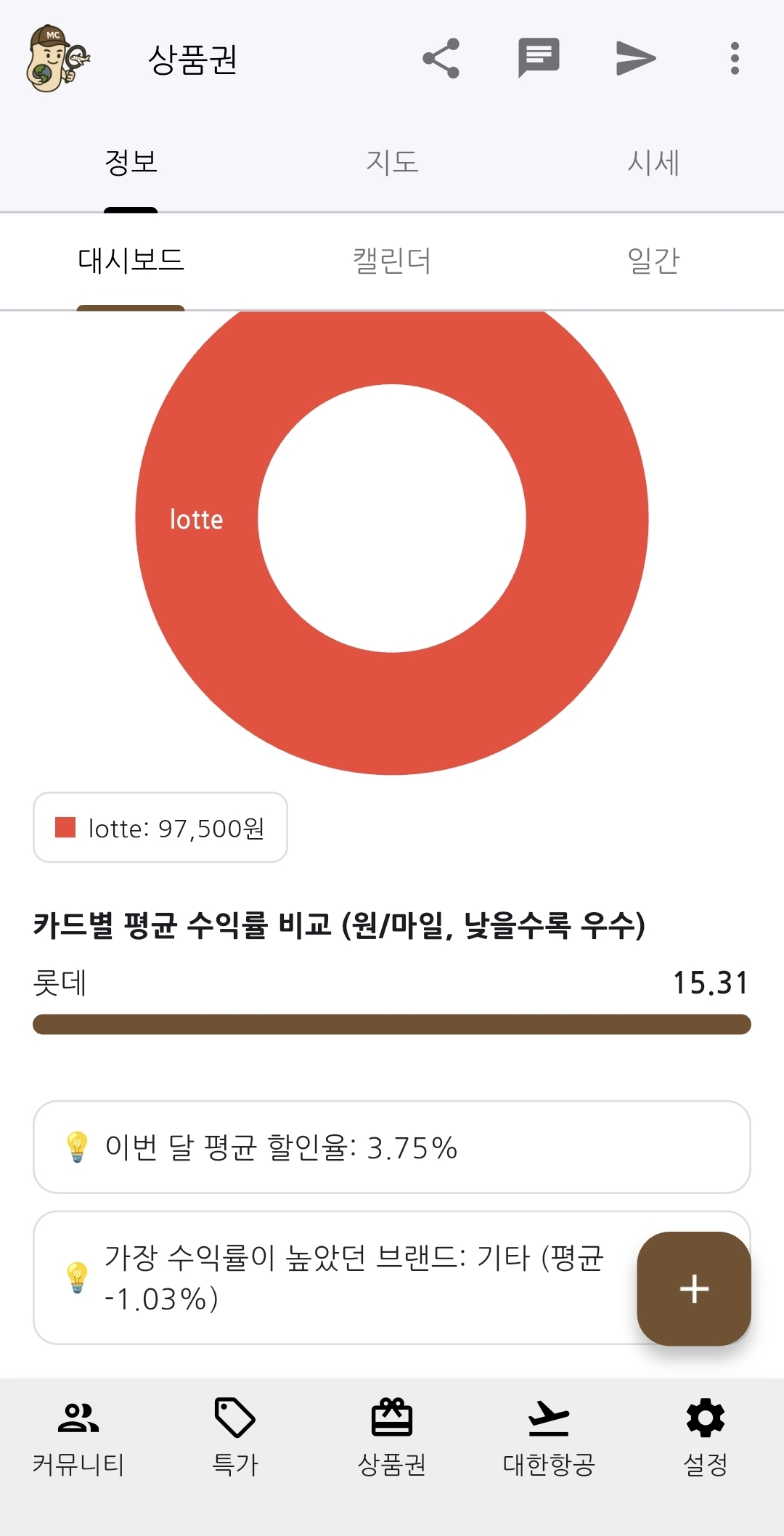The image size is (784, 1536).
Task: Go to the 커뮤니티 section
Action: [78, 1439]
